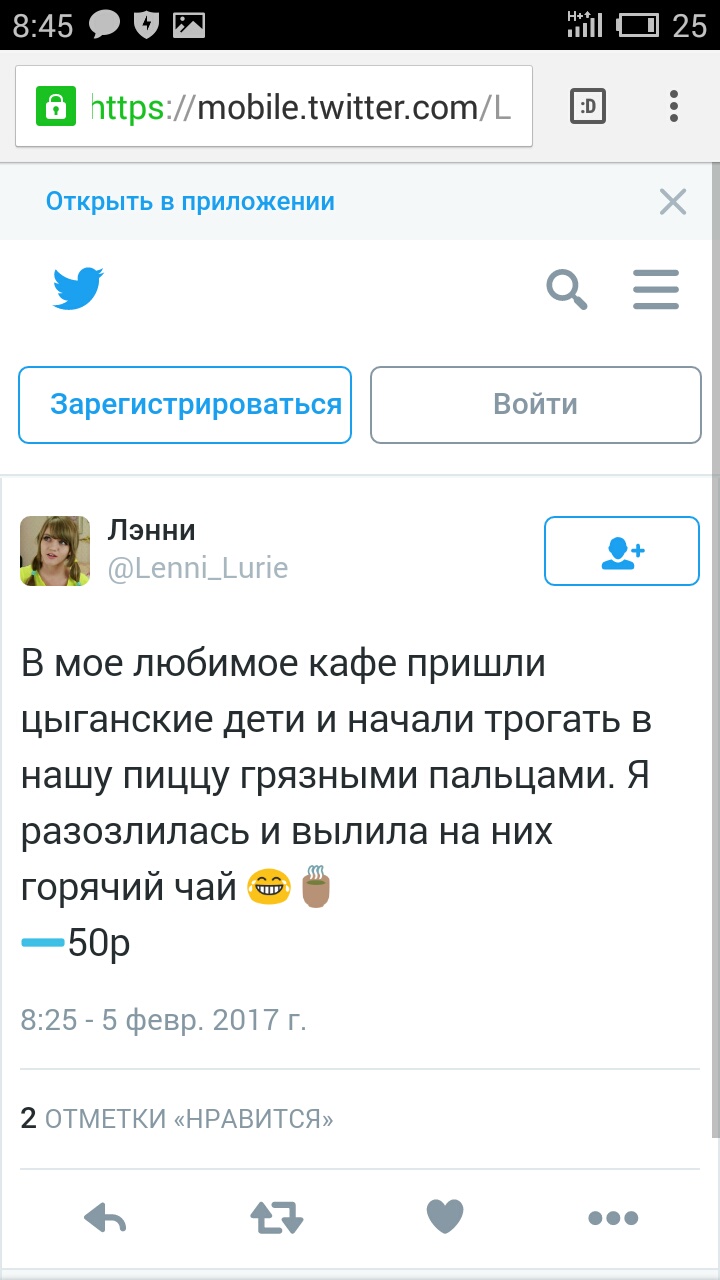Open Лэнни's profile avatar
Viewport: 720px width, 1280px height.
[x=55, y=551]
